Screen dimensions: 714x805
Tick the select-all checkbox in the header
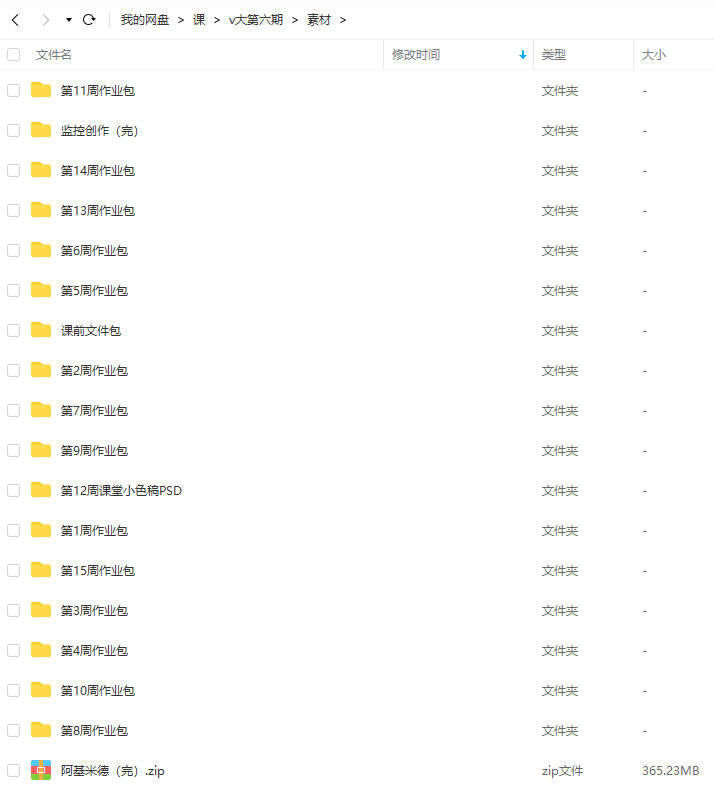13,55
